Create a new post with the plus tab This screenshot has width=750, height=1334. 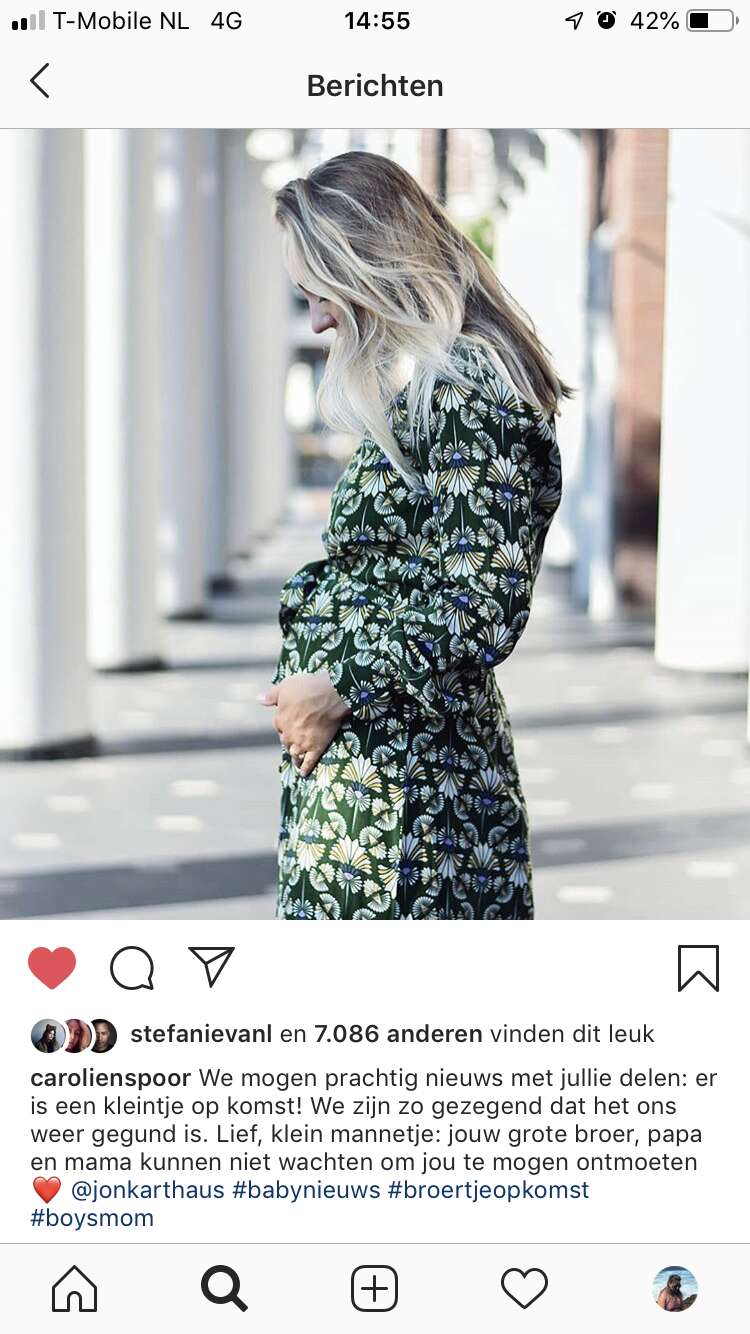point(375,1288)
